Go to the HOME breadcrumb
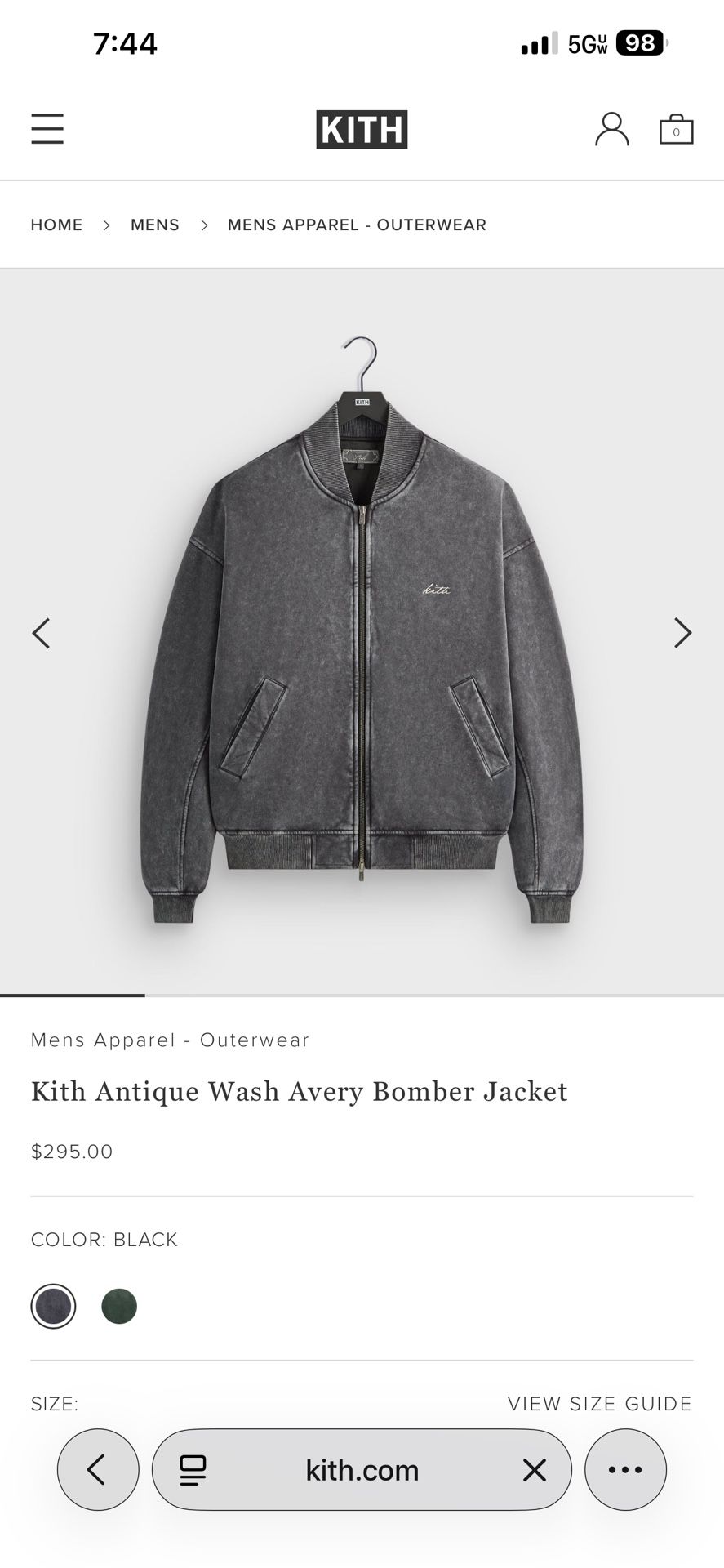The height and width of the screenshot is (1568, 724). (x=56, y=225)
